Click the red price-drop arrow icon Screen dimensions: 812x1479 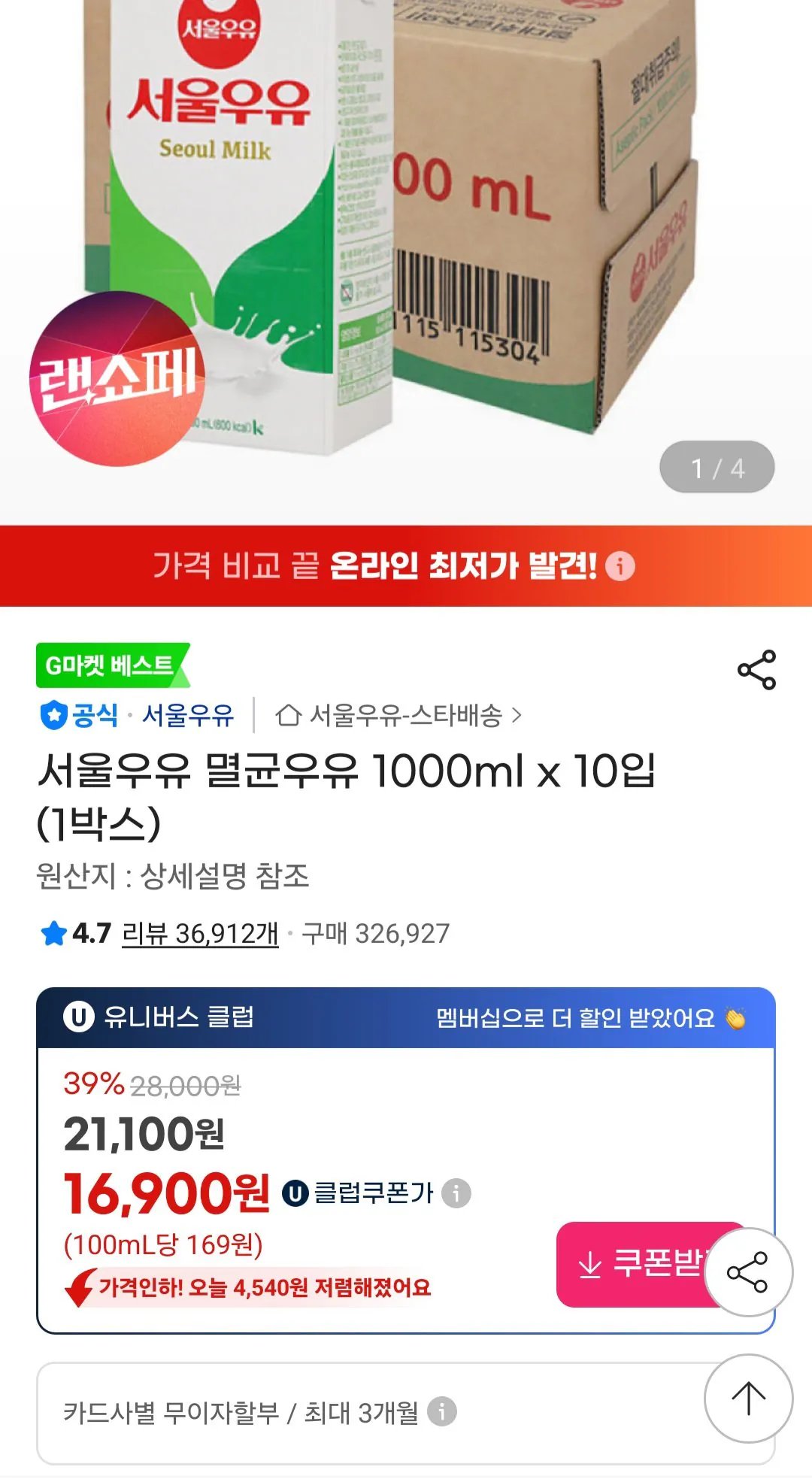click(x=74, y=1286)
